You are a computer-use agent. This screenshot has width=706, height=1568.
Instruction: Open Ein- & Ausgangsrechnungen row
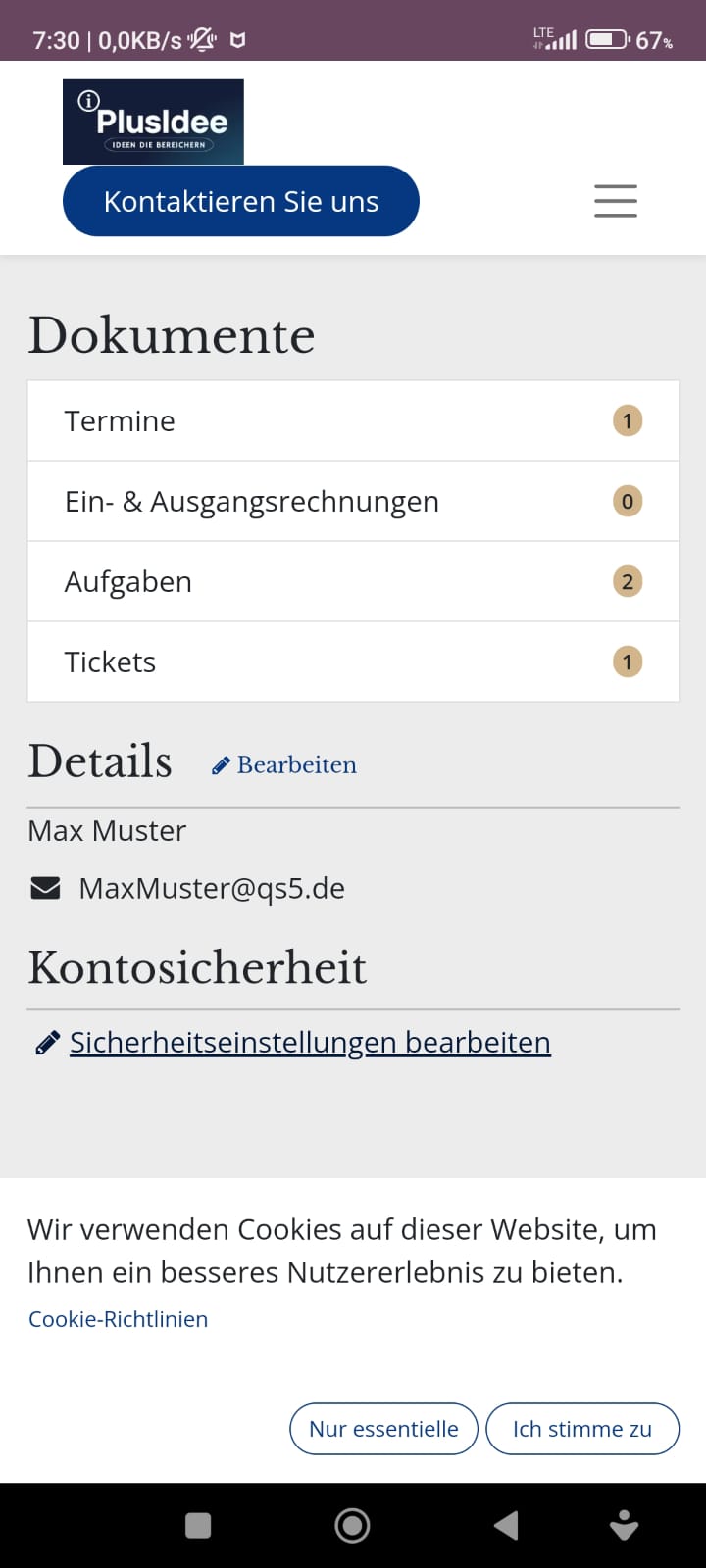[353, 501]
